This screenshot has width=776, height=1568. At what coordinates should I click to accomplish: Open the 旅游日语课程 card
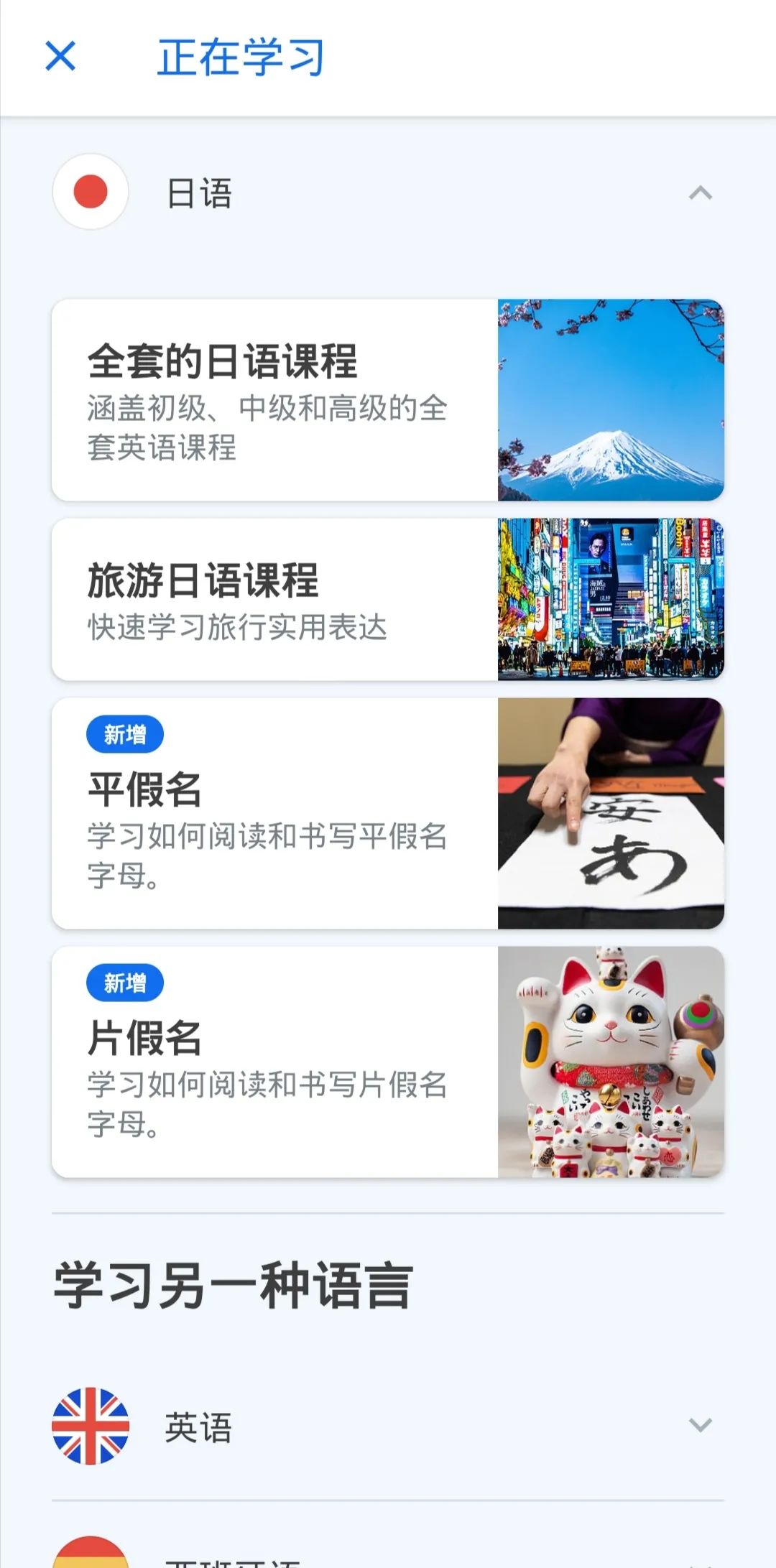click(387, 599)
